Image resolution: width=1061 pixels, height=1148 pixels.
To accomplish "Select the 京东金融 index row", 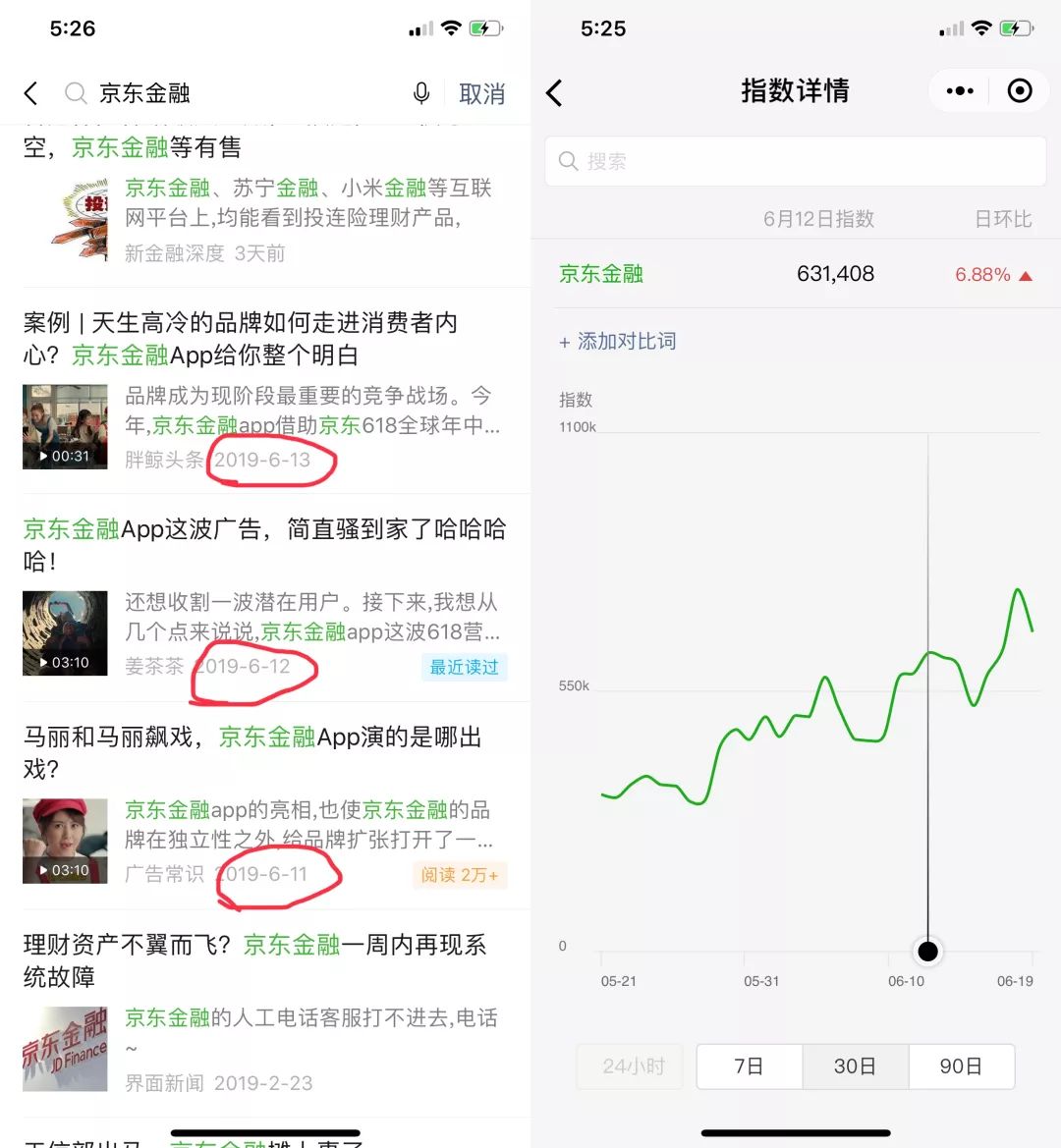I will coord(795,274).
